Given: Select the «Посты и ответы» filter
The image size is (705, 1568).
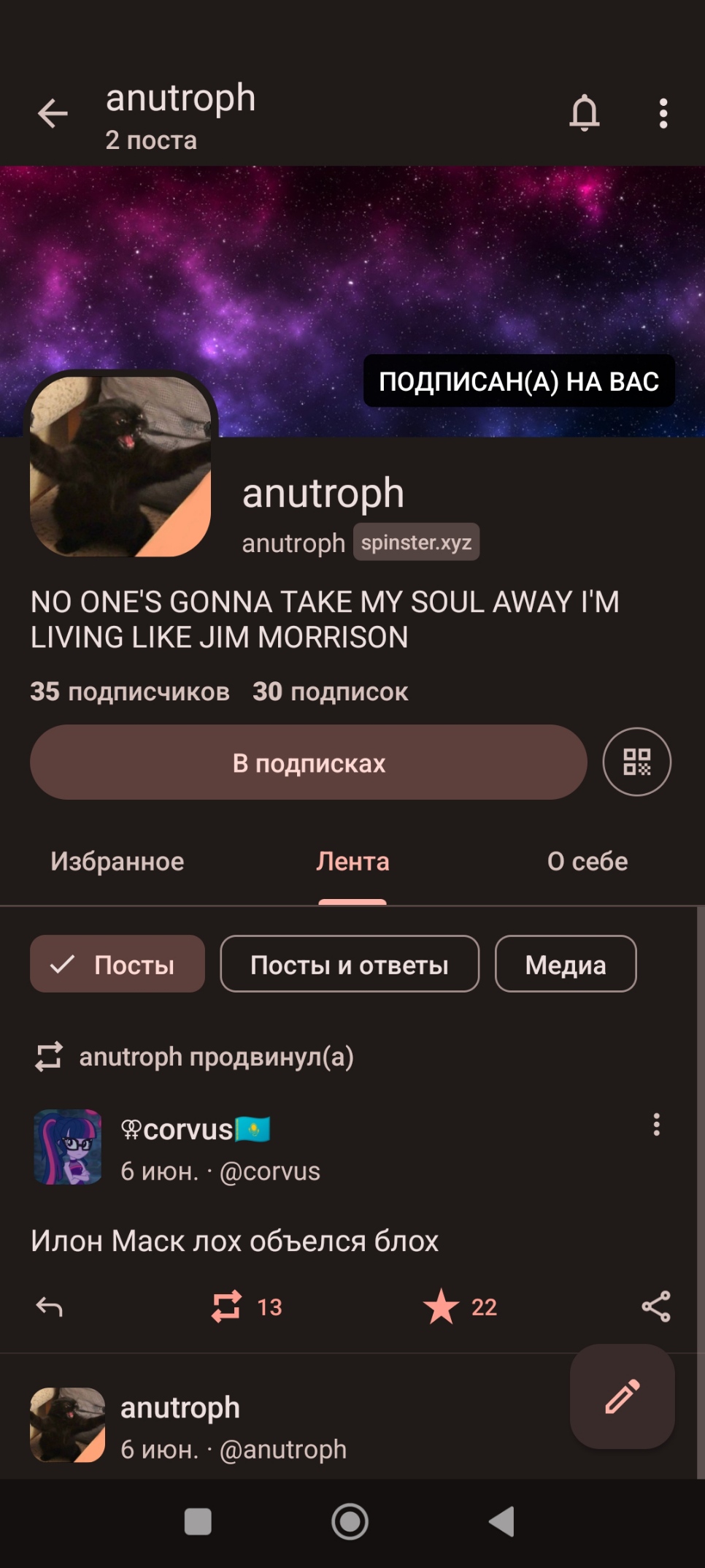Looking at the screenshot, I should tap(350, 964).
